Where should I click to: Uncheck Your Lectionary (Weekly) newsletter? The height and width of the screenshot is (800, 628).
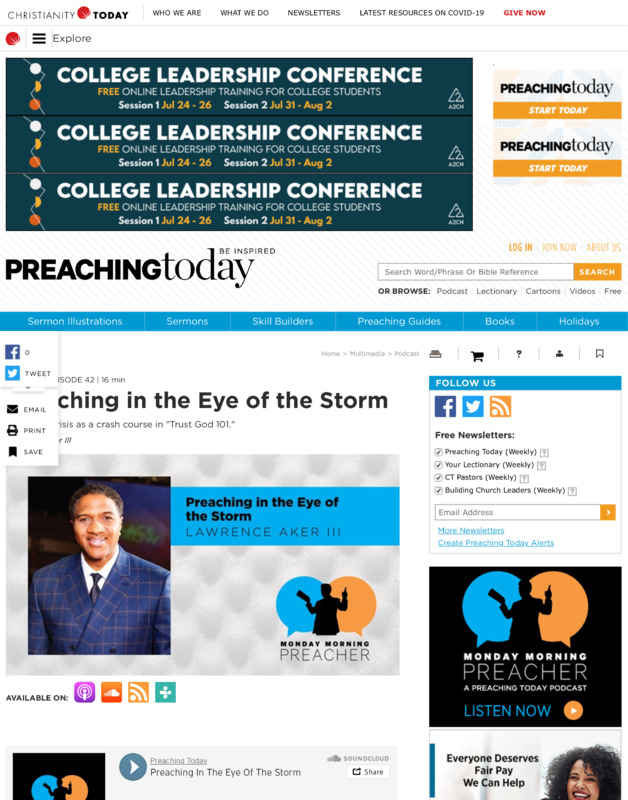[439, 465]
